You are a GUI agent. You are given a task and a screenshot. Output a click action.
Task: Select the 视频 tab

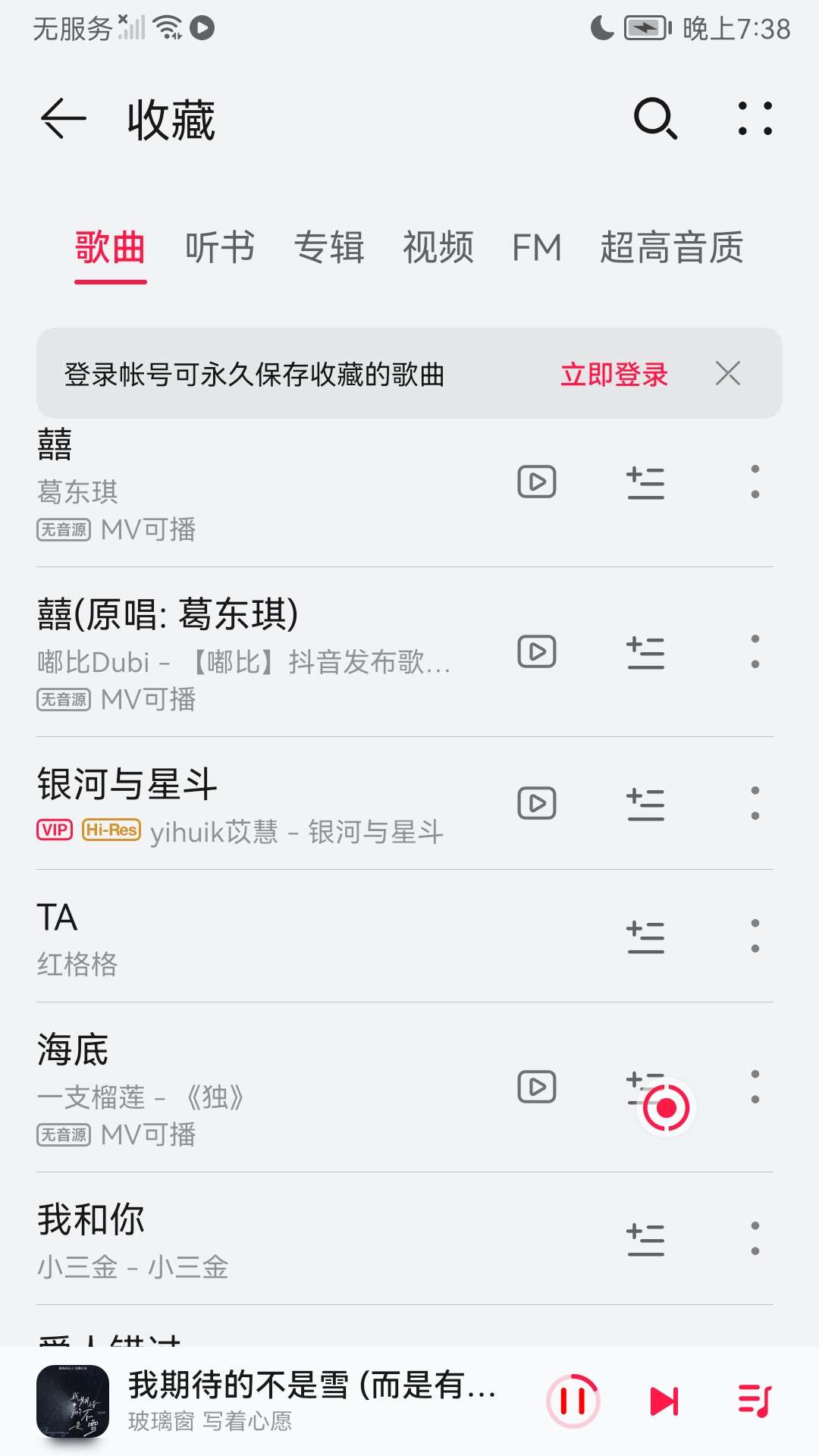coord(438,248)
